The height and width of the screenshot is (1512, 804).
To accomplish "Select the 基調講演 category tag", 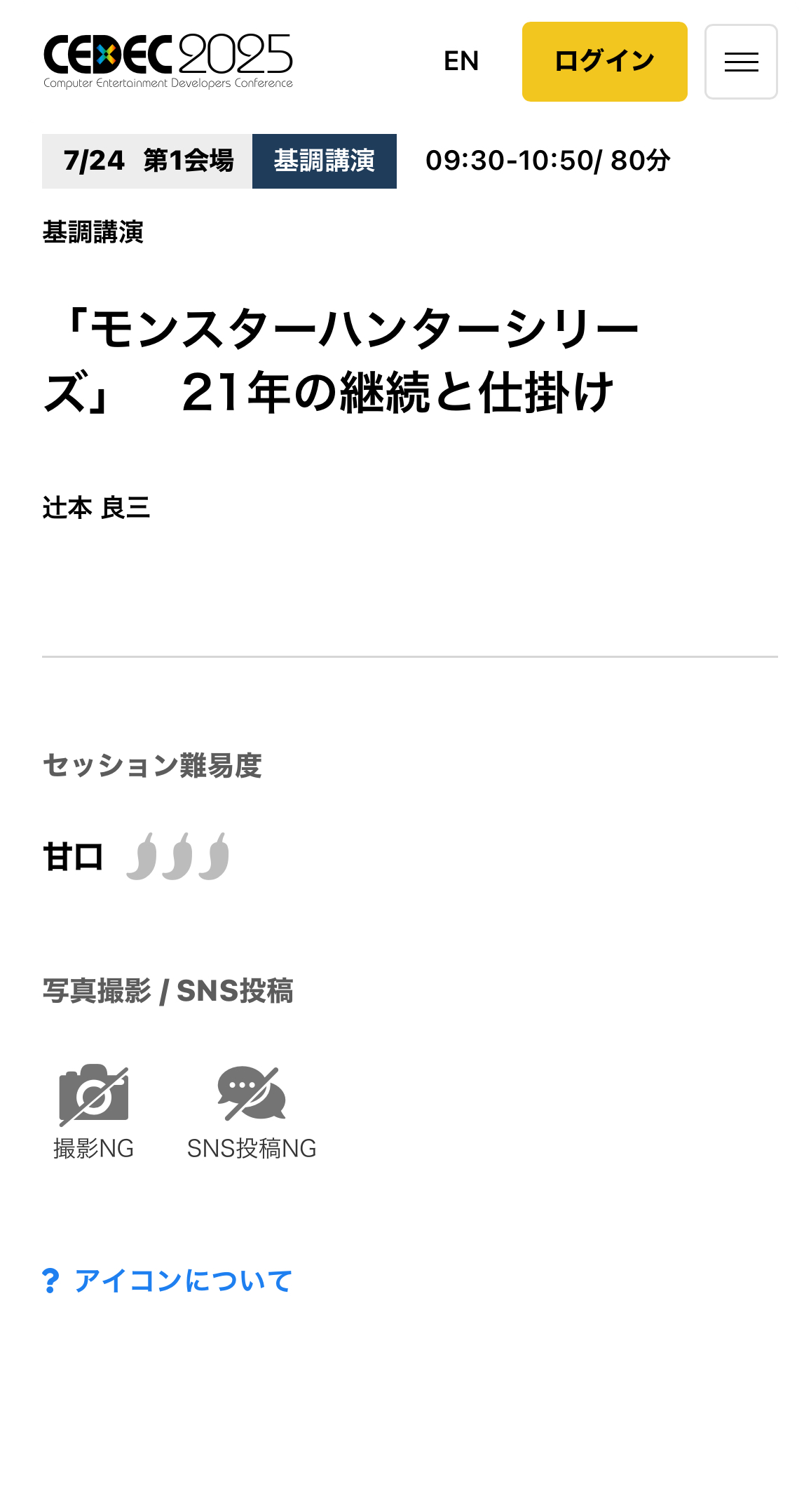I will [x=325, y=161].
